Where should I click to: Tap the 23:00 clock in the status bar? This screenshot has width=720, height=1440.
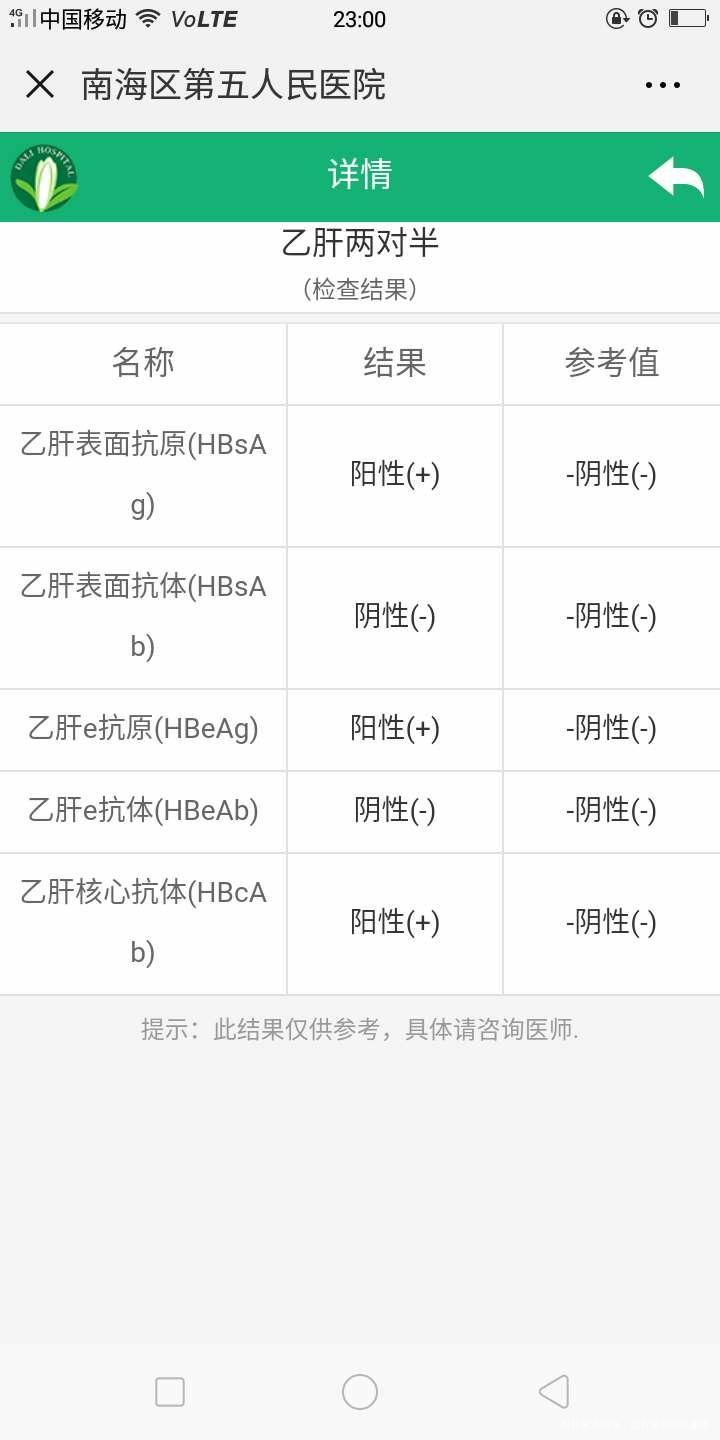click(x=360, y=18)
